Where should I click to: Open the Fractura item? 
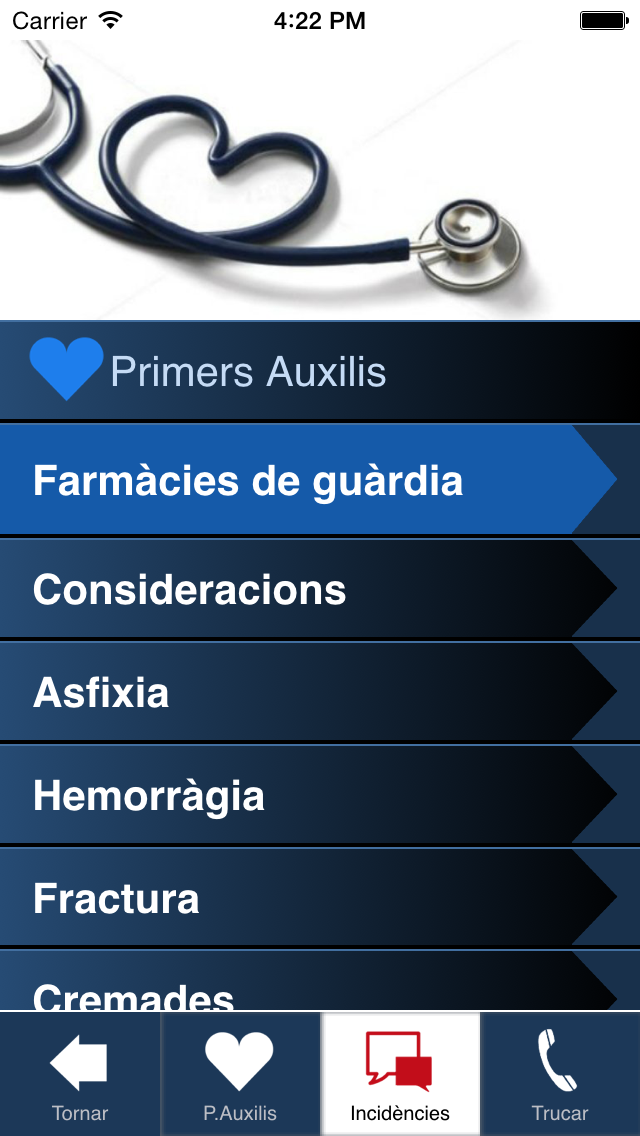coord(320,898)
